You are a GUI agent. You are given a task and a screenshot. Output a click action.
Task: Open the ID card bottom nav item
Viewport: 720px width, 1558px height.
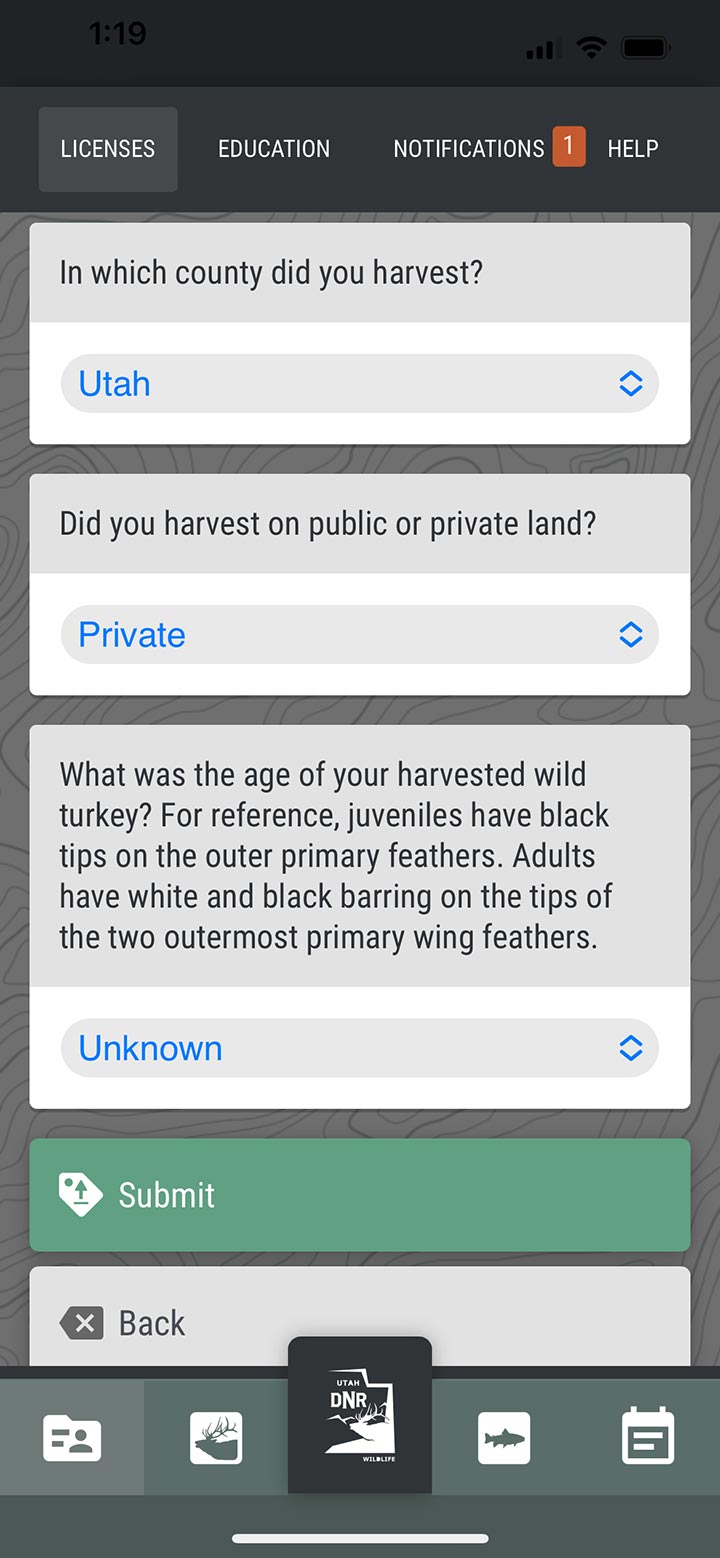tap(72, 1438)
